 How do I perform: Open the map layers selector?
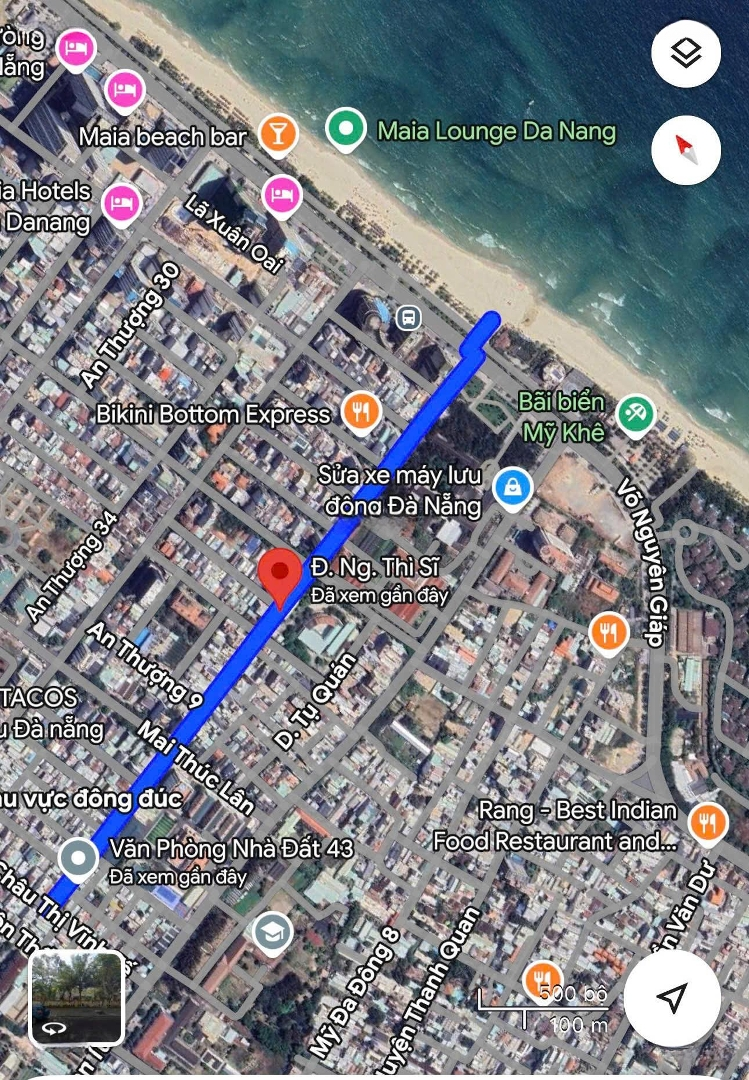click(x=686, y=53)
